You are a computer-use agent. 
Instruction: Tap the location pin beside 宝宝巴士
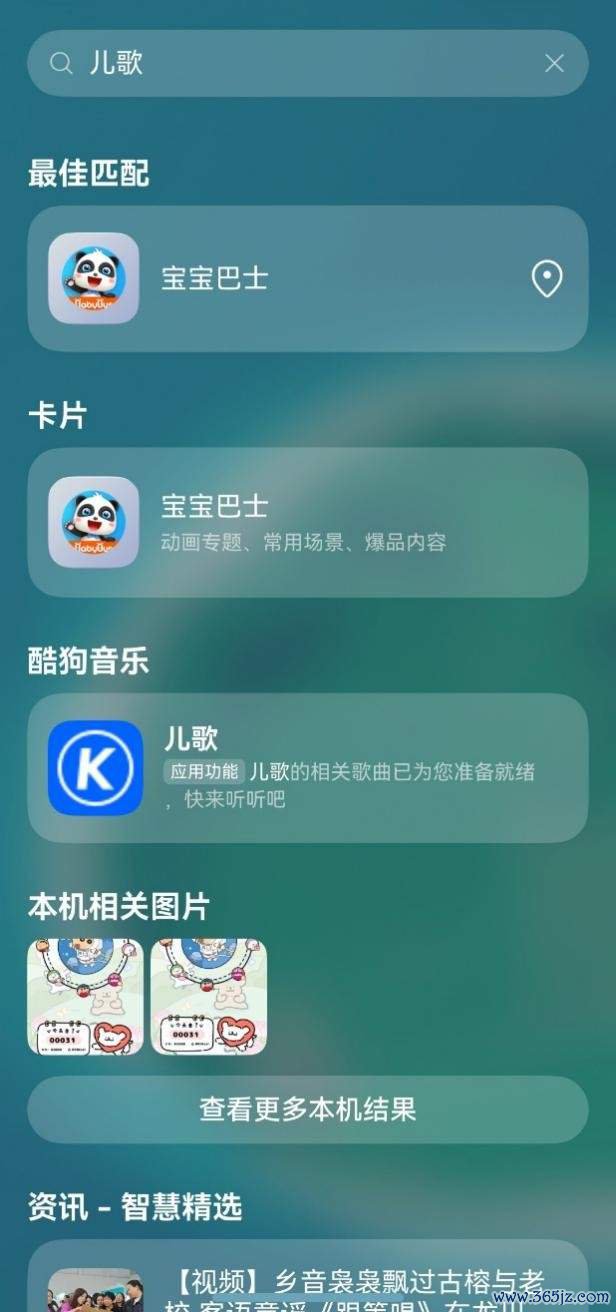(x=546, y=279)
